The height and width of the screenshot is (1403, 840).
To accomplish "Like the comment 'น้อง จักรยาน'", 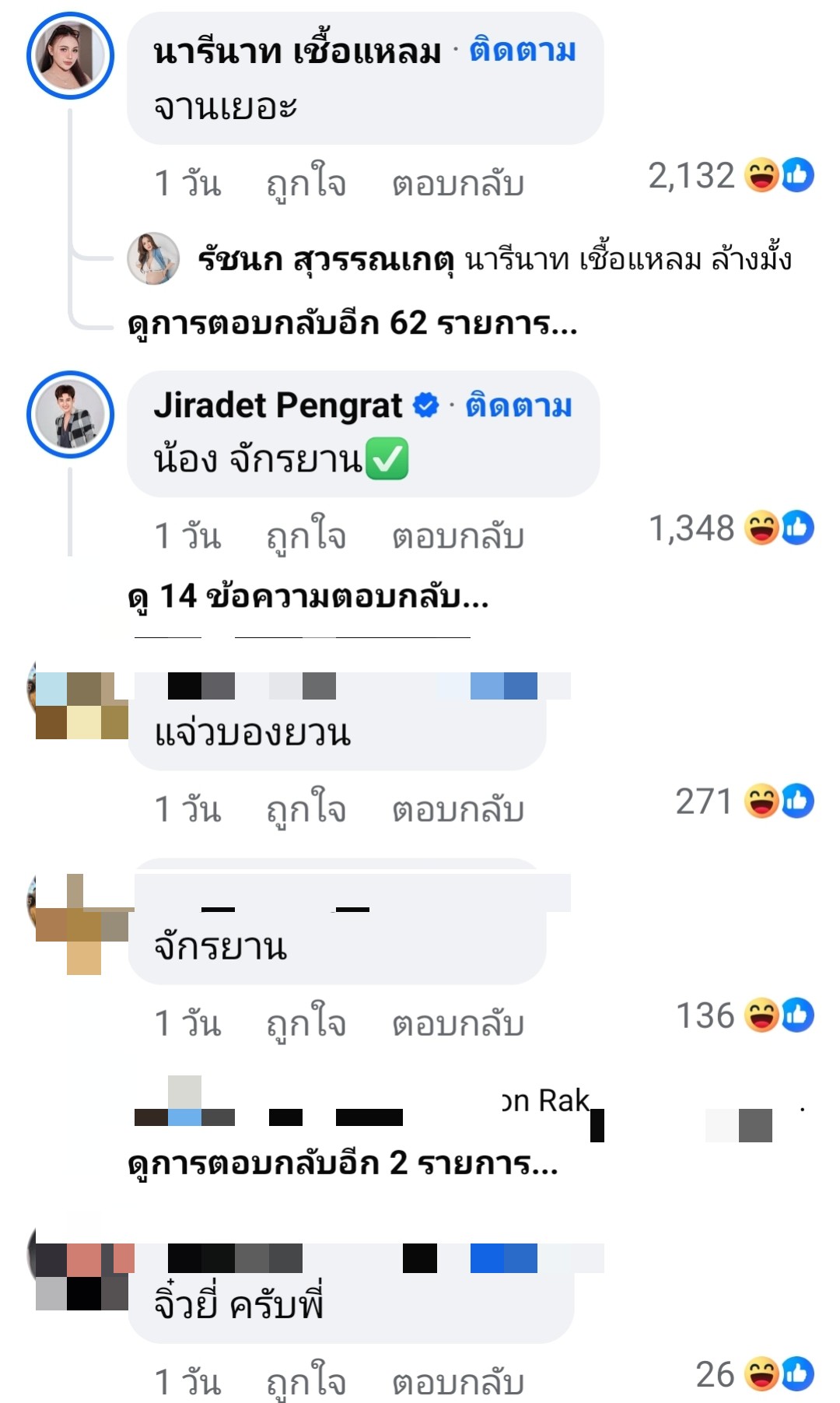I will [x=306, y=536].
